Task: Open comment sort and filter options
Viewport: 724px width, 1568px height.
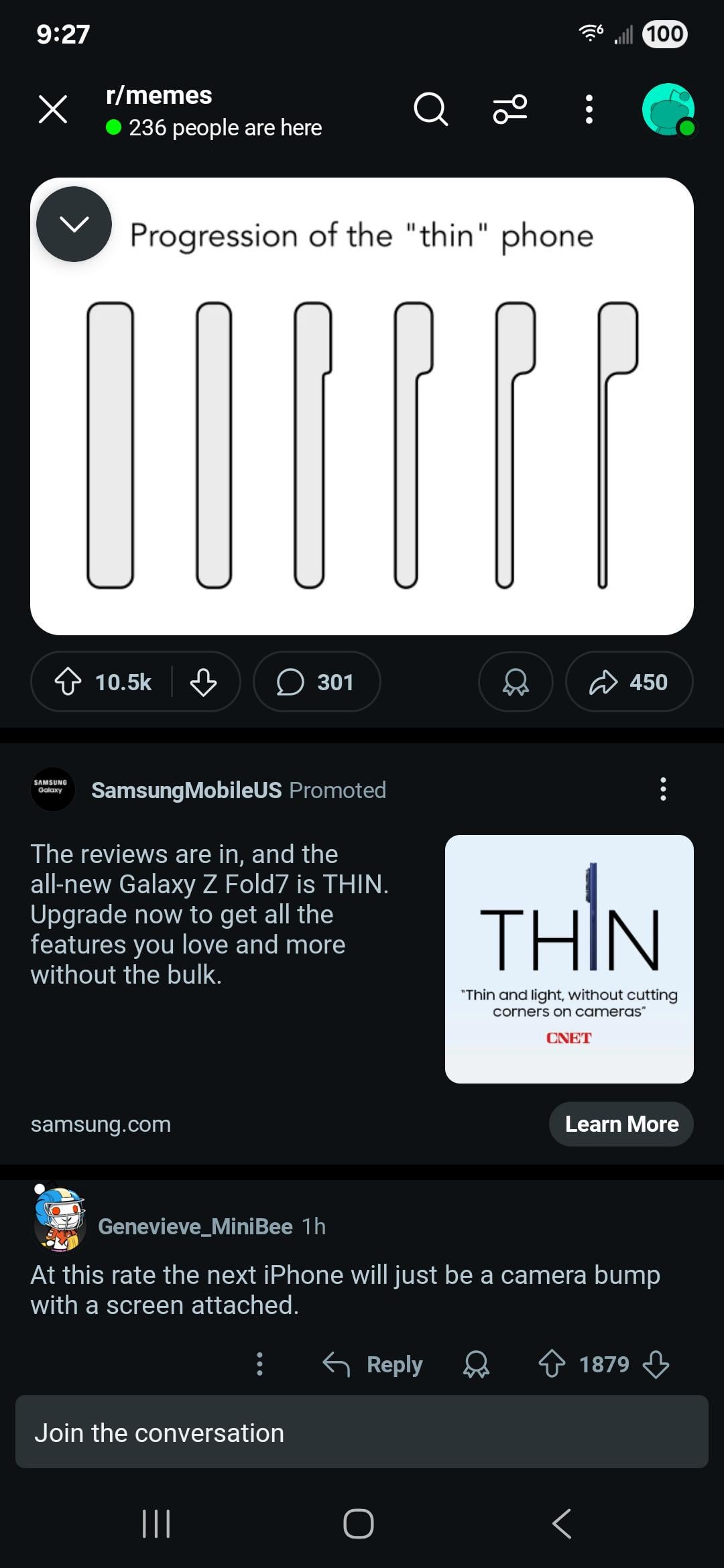Action: click(510, 109)
